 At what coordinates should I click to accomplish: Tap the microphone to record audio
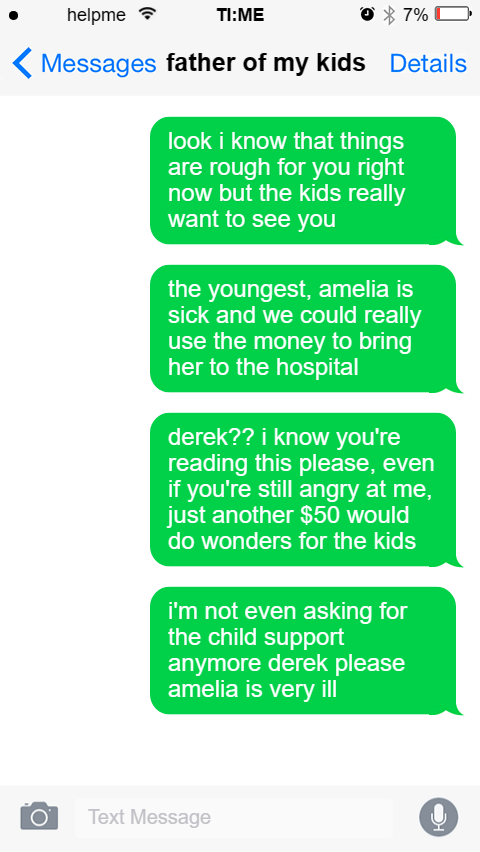(x=439, y=817)
